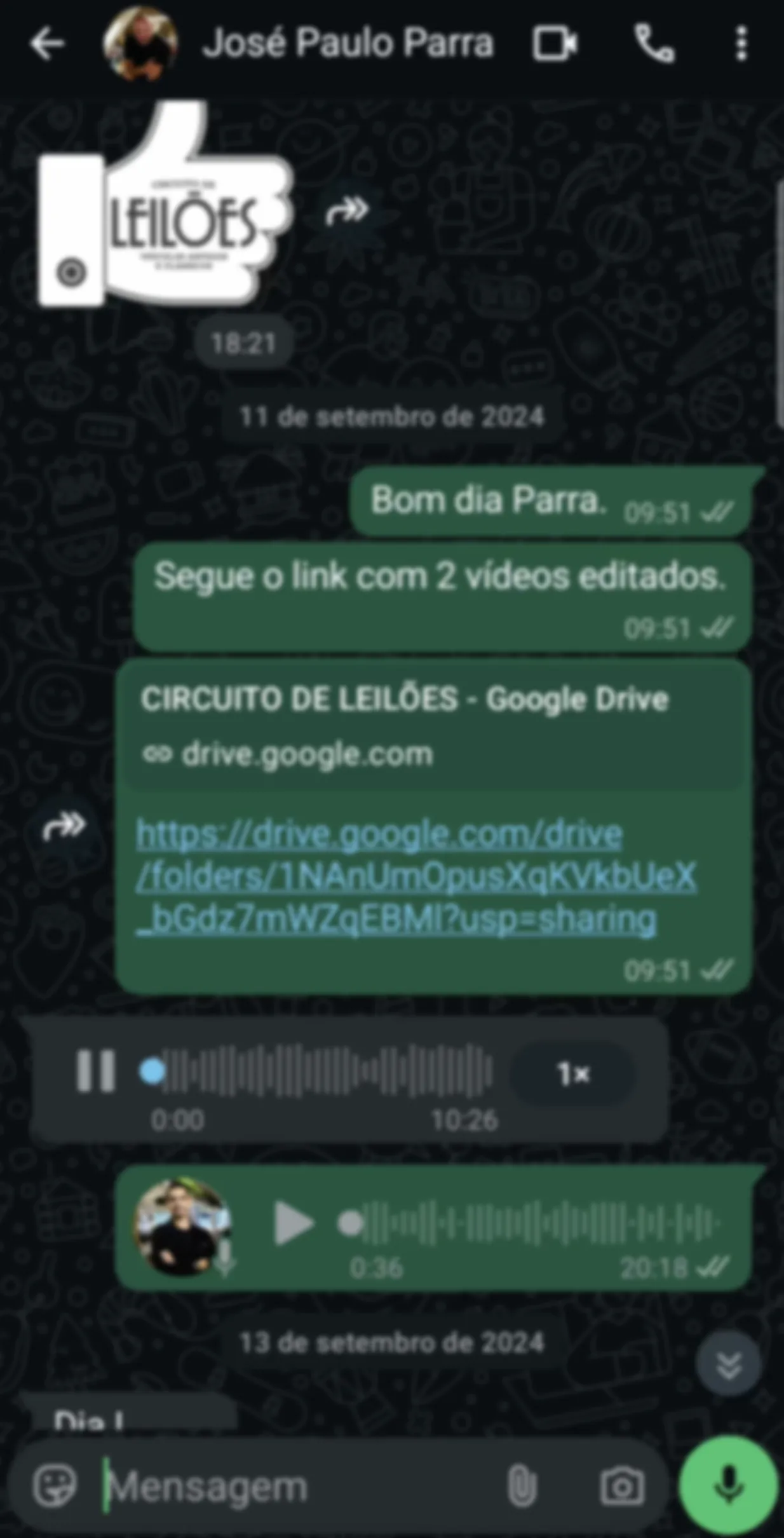Image resolution: width=784 pixels, height=1538 pixels.
Task: Change the 1× playback speed
Action: coord(573,1073)
